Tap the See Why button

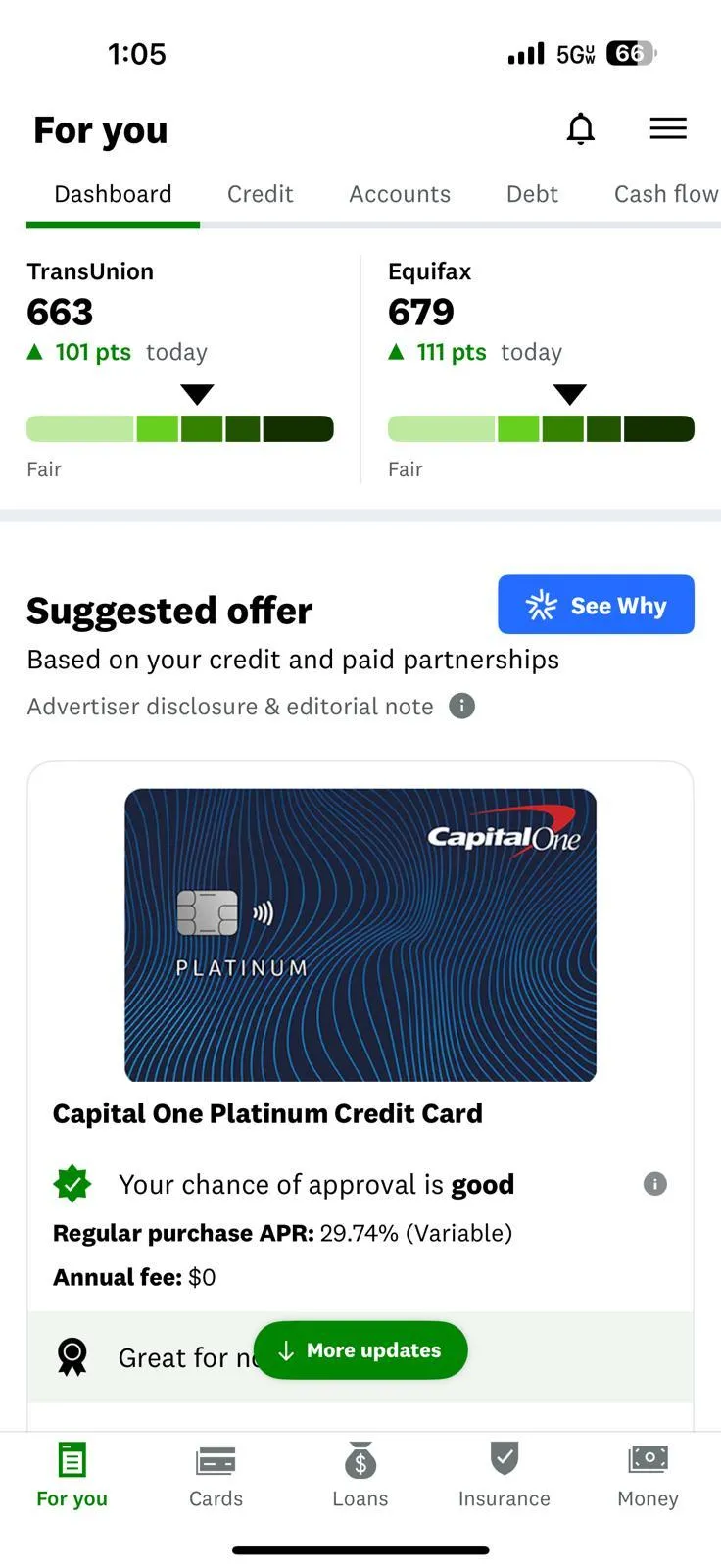596,605
